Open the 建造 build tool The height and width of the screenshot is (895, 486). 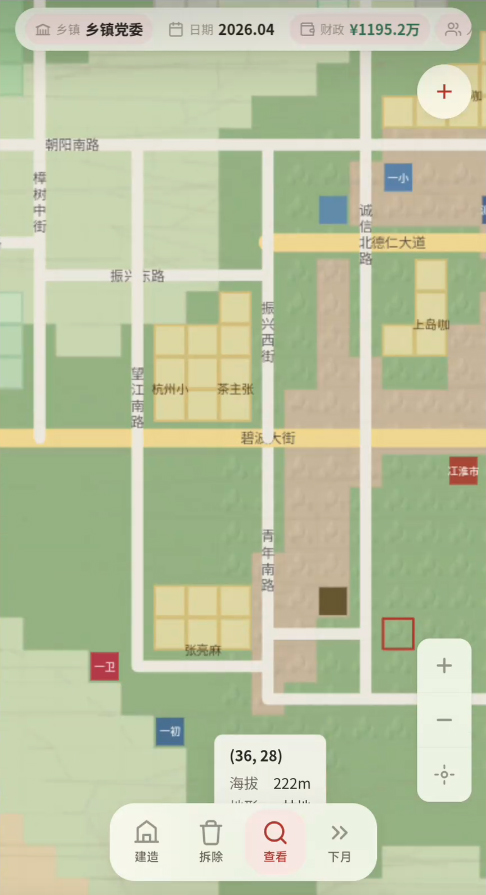point(146,842)
